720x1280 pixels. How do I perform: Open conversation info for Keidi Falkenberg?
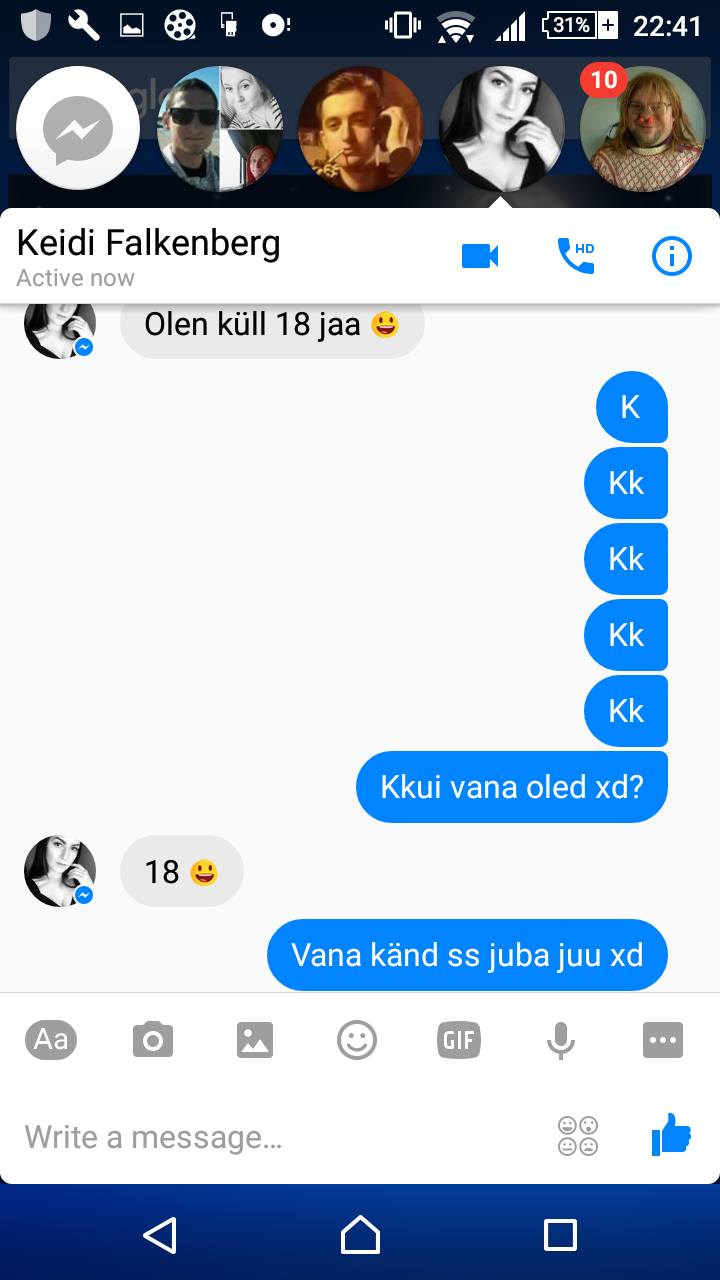[x=671, y=257]
